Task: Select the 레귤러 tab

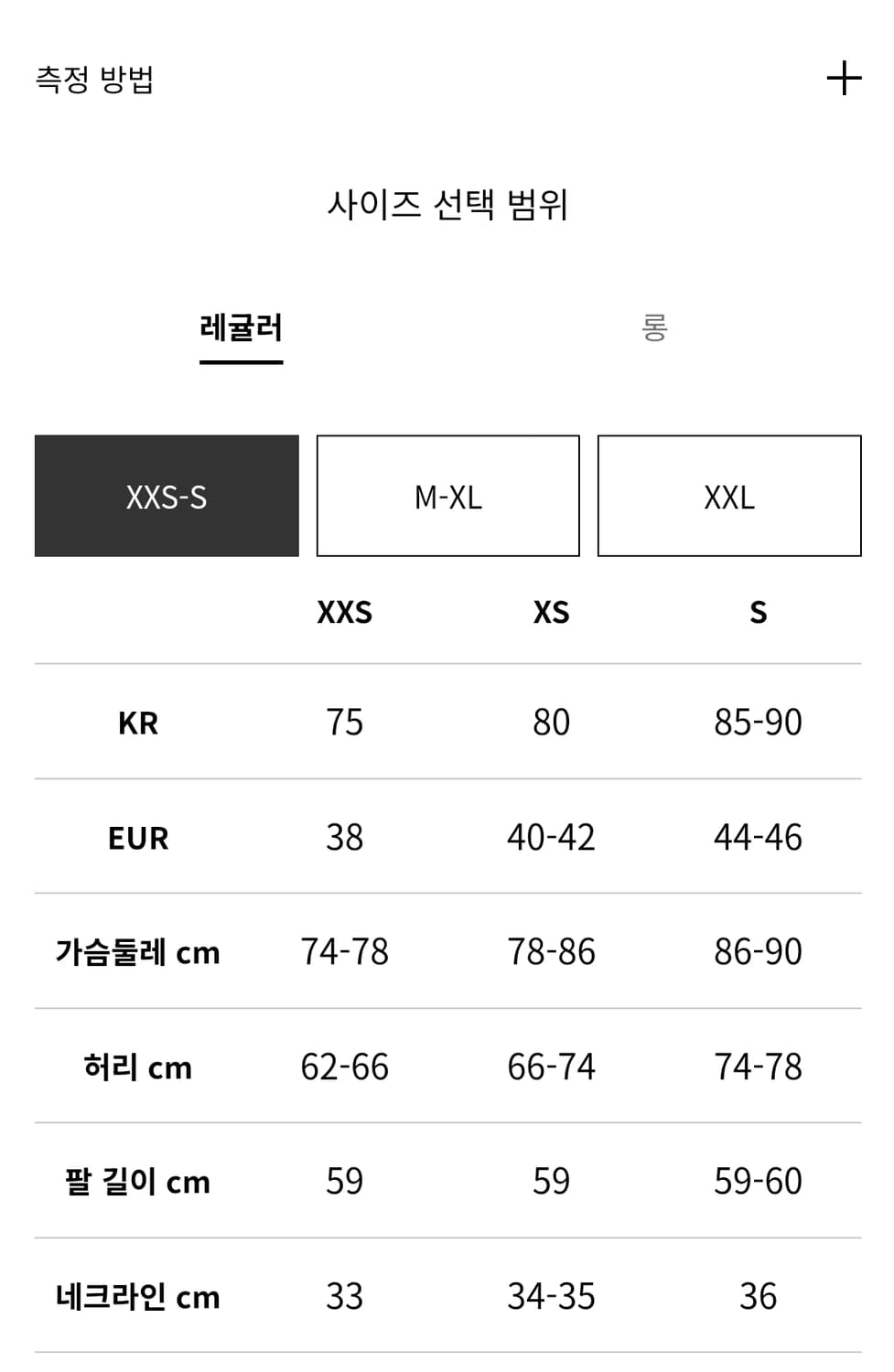Action: click(241, 327)
